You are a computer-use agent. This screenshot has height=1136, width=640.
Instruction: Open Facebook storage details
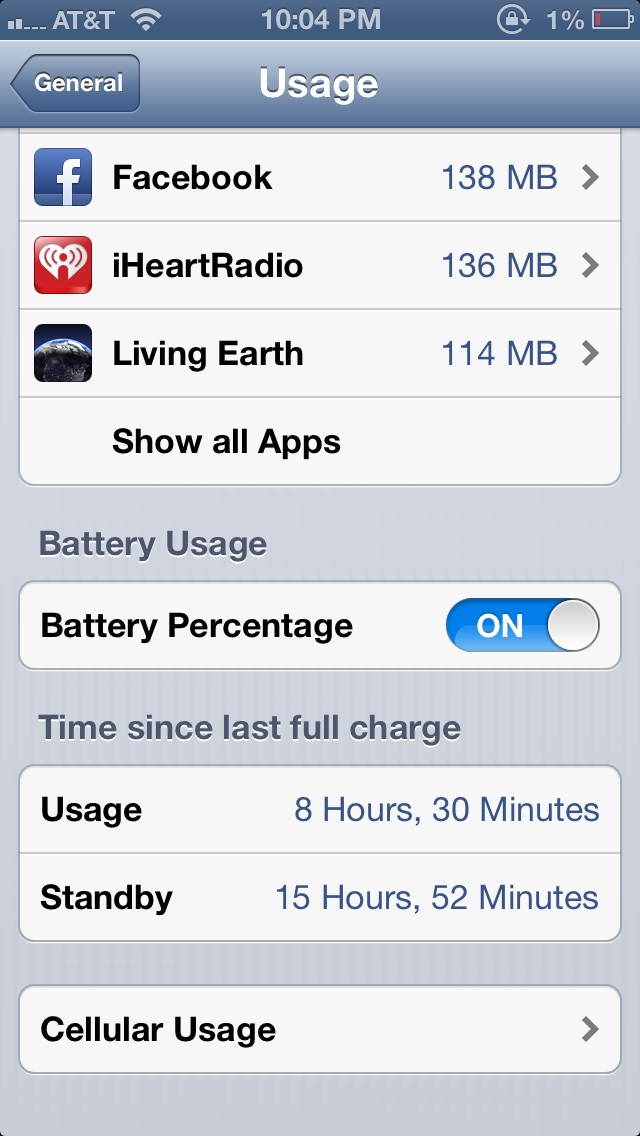[x=320, y=178]
